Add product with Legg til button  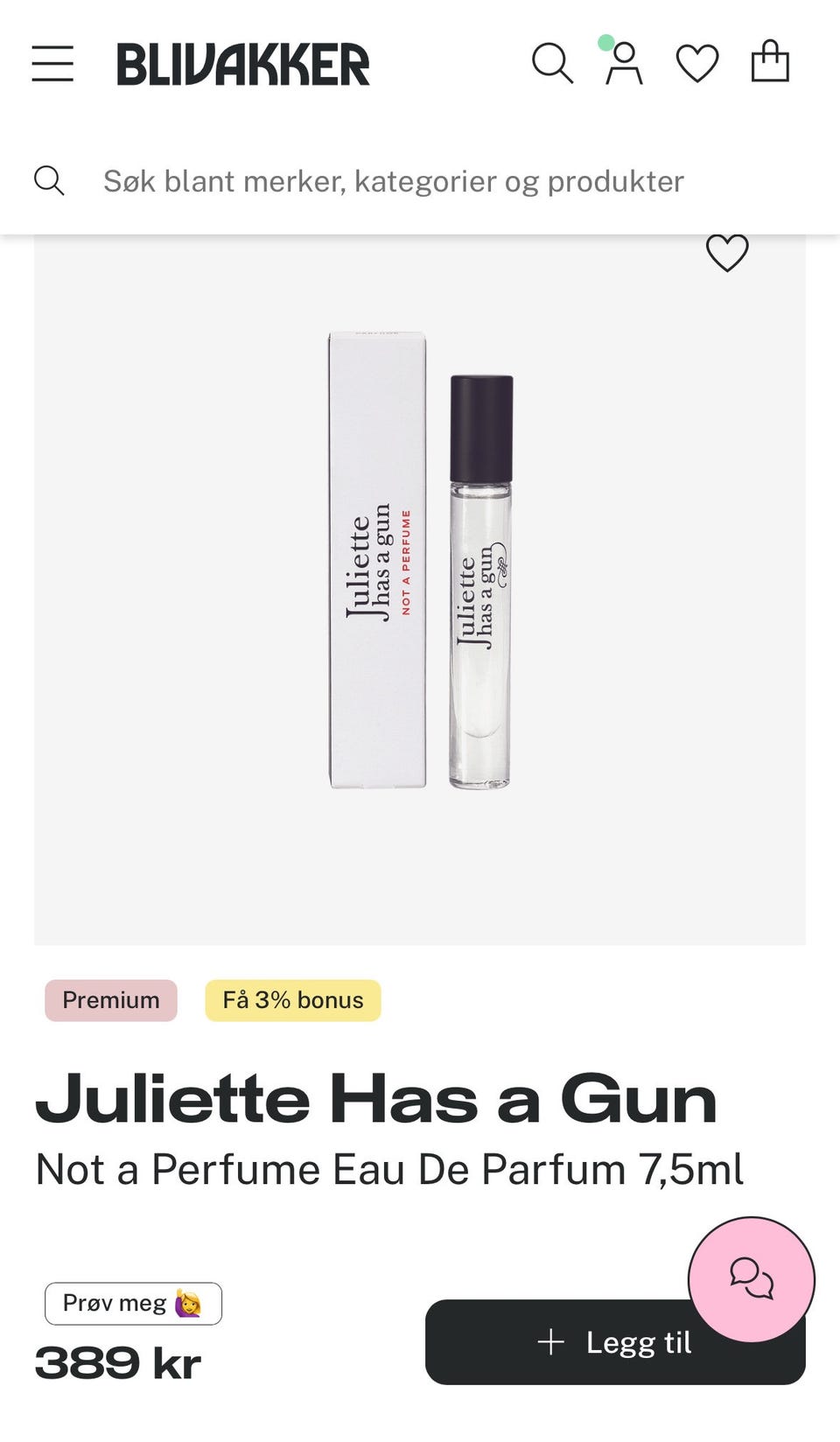tap(615, 1341)
